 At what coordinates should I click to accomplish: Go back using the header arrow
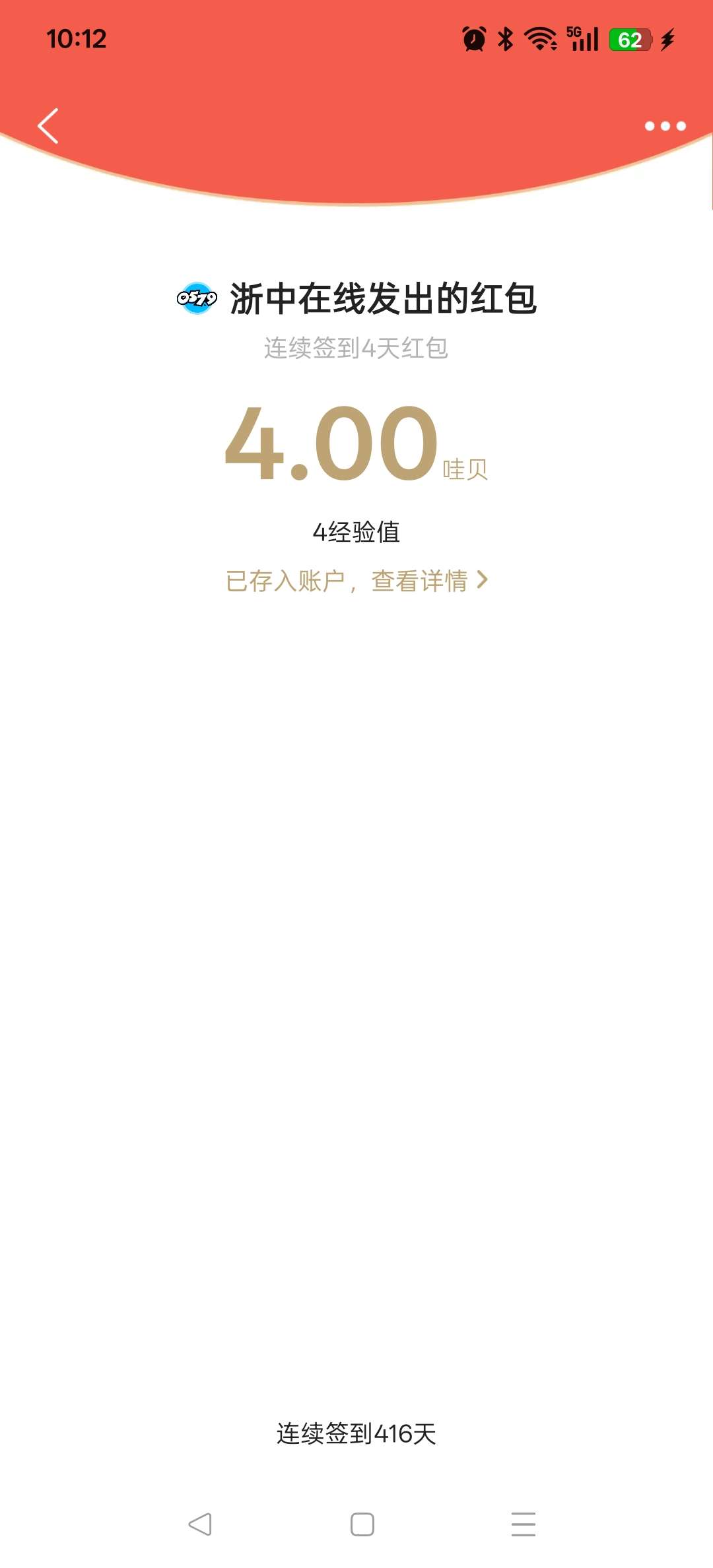tap(48, 125)
